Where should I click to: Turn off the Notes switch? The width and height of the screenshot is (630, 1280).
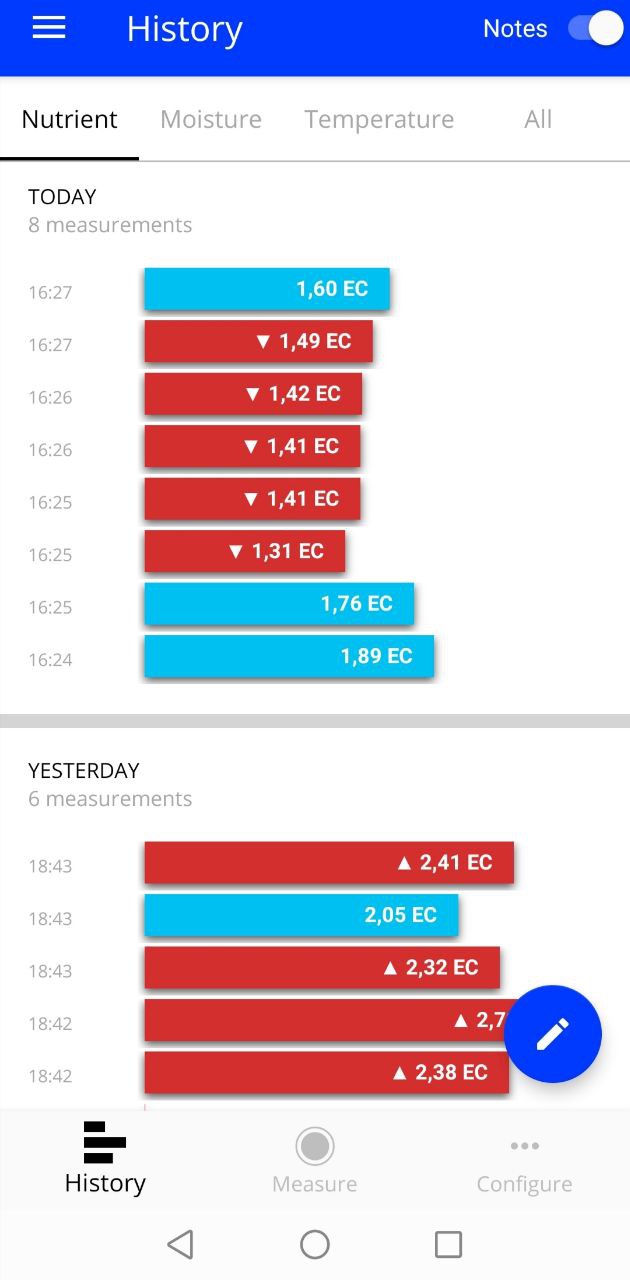pos(595,28)
